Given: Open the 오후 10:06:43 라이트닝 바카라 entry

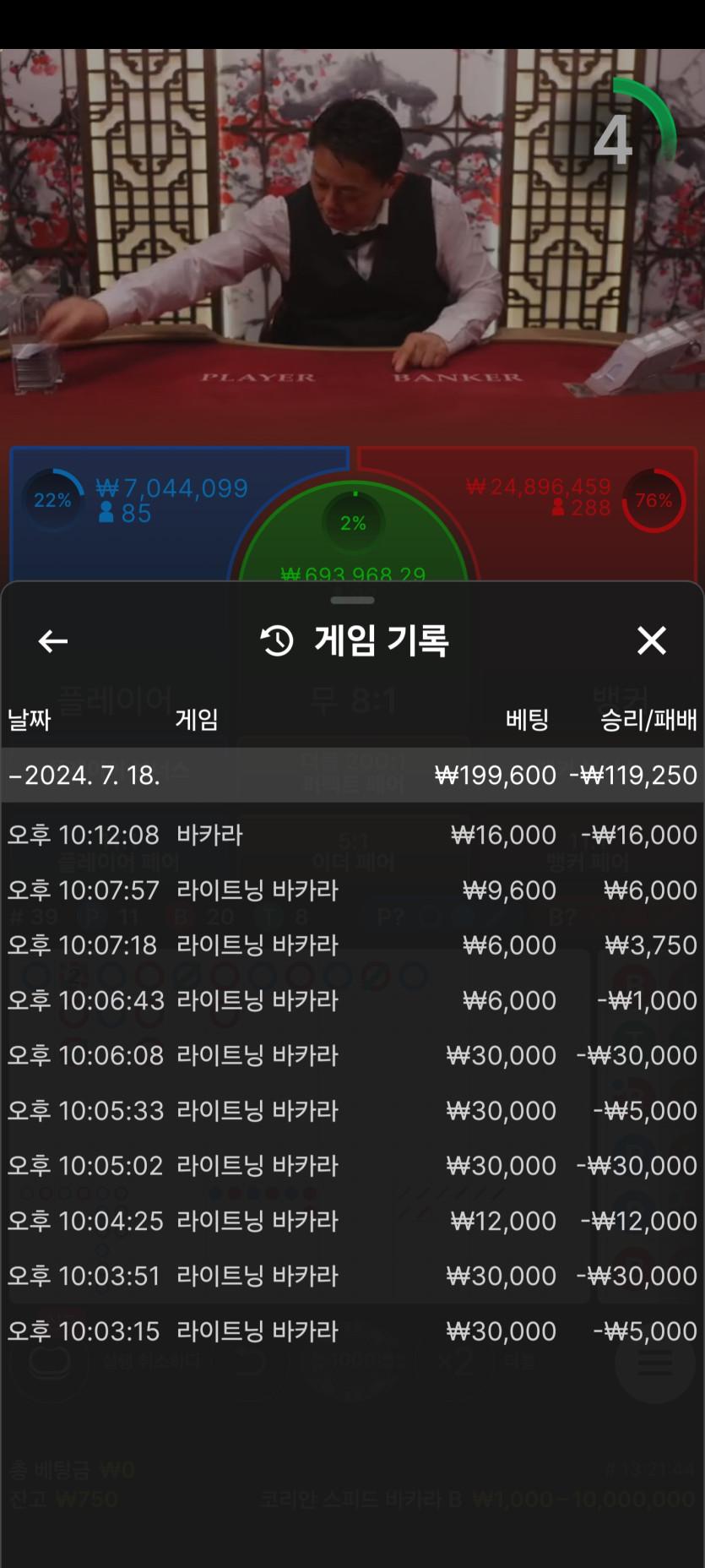Looking at the screenshot, I should click(x=352, y=1000).
